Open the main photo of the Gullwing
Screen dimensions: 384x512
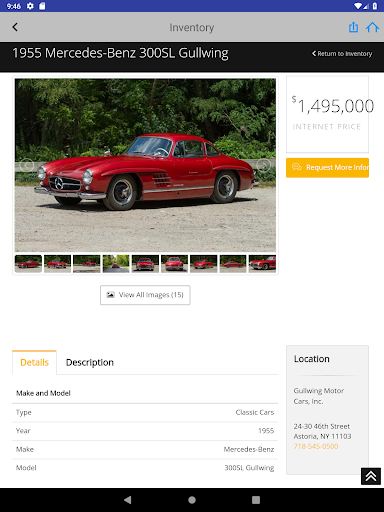pyautogui.click(x=145, y=165)
